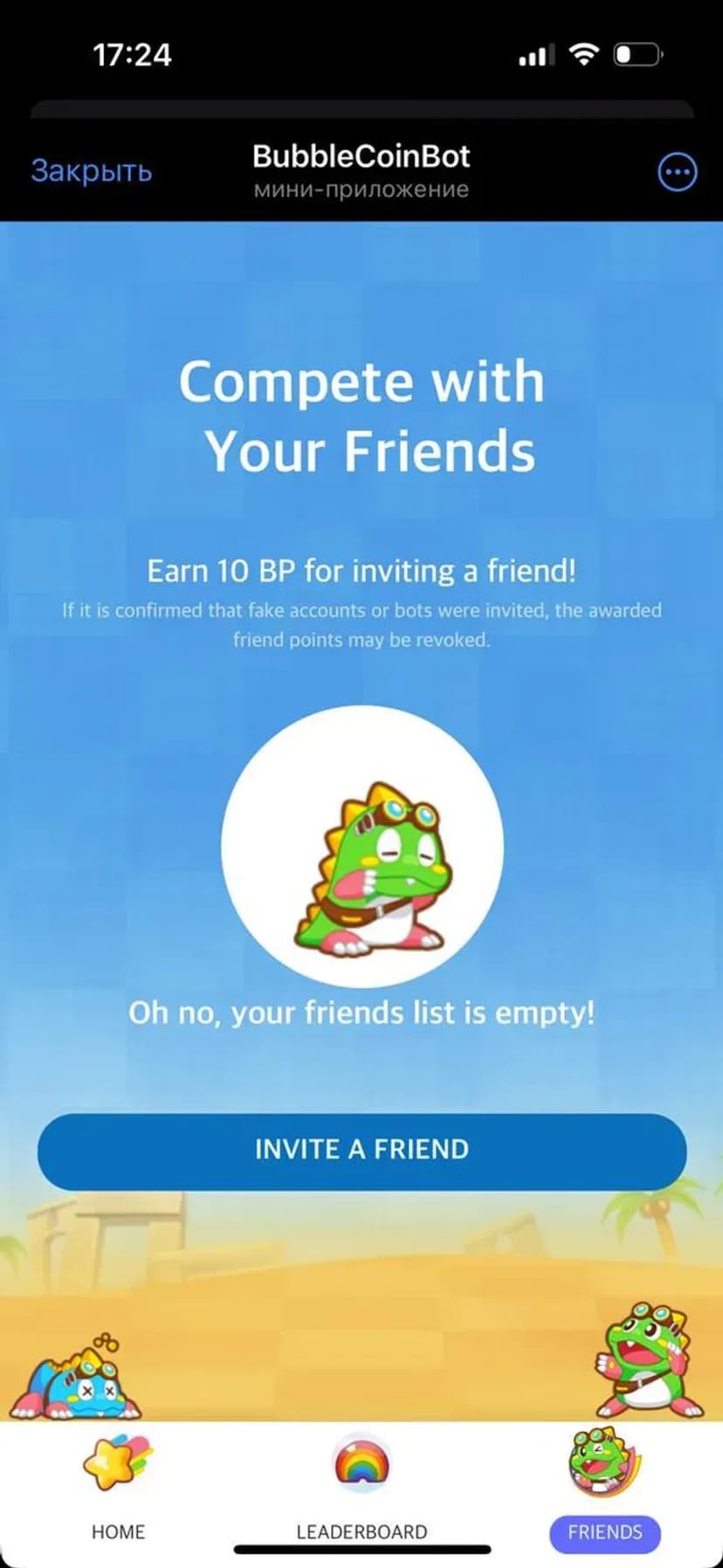Open the three-dot overflow menu
The height and width of the screenshot is (1568, 723).
(x=677, y=172)
